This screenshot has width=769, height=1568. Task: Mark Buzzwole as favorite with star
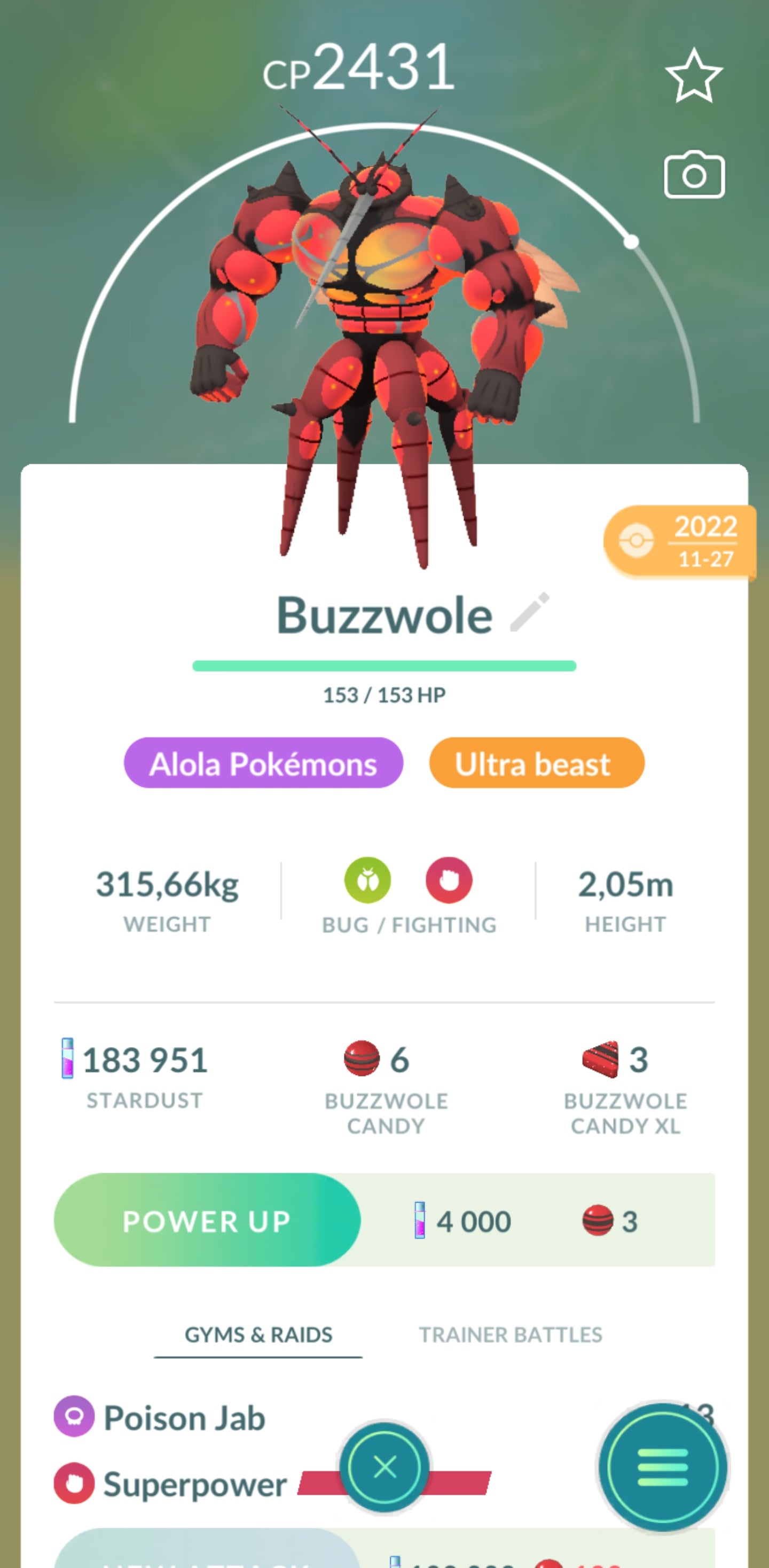click(694, 76)
